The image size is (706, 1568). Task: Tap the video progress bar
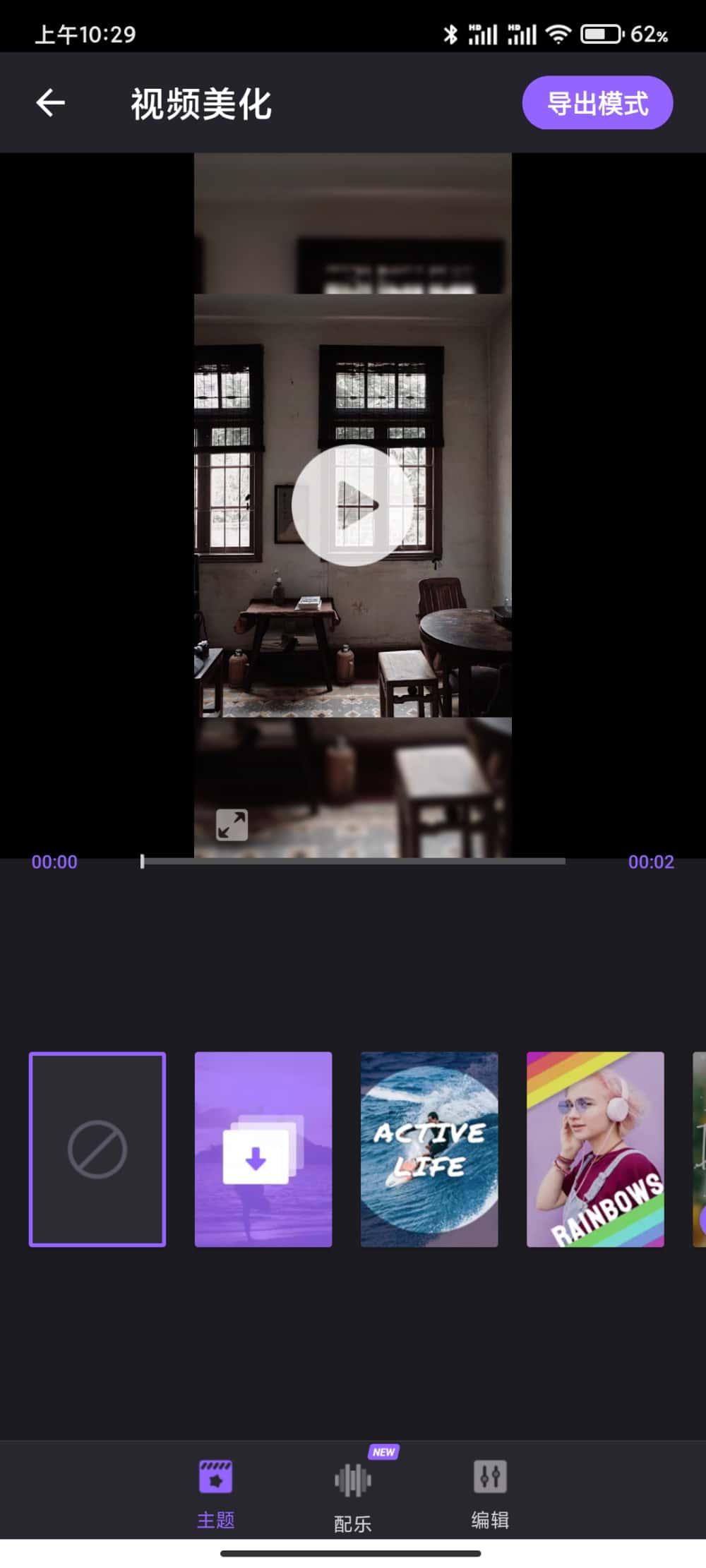pyautogui.click(x=353, y=861)
